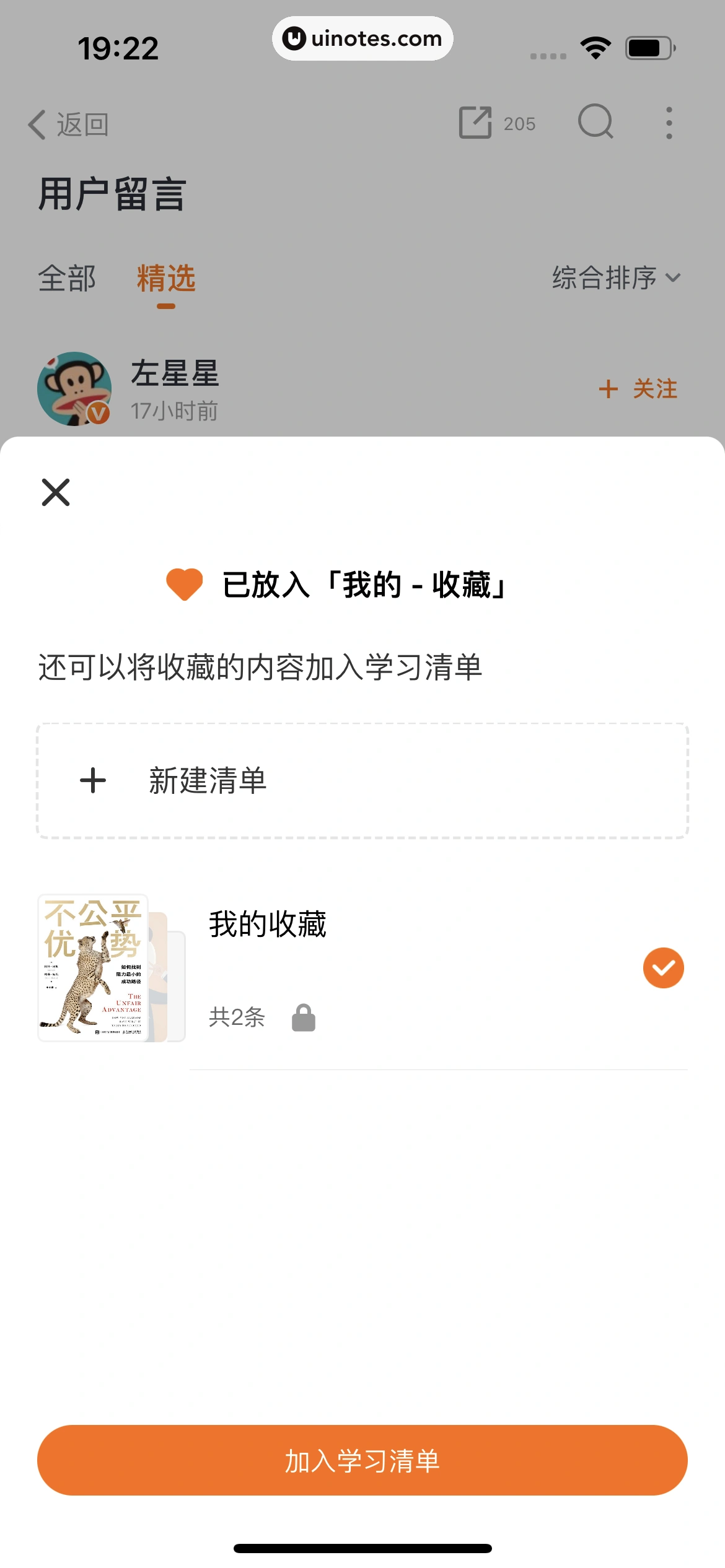Click the back arrow to return
725x1568 pixels.
pos(36,123)
